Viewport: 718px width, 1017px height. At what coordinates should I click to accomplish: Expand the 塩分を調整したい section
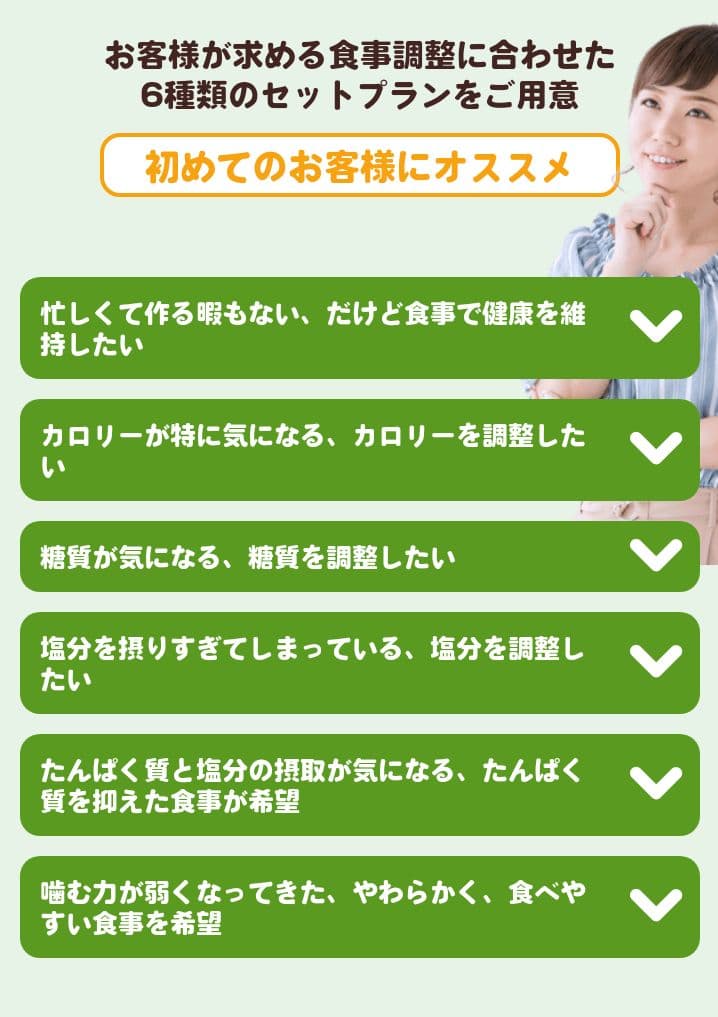point(656,662)
